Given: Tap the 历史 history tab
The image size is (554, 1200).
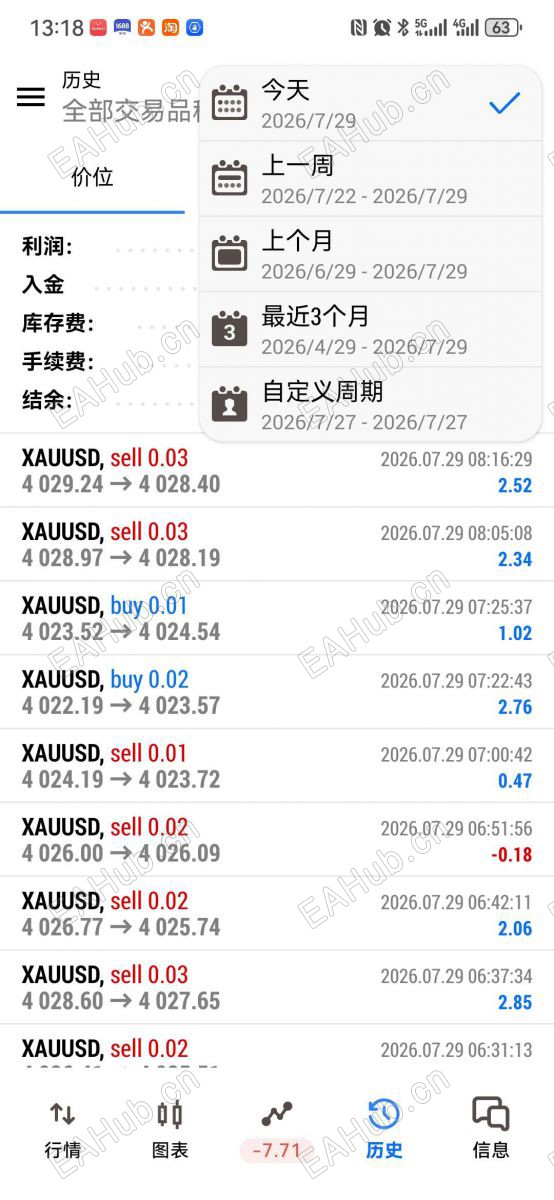Looking at the screenshot, I should coord(384,1129).
